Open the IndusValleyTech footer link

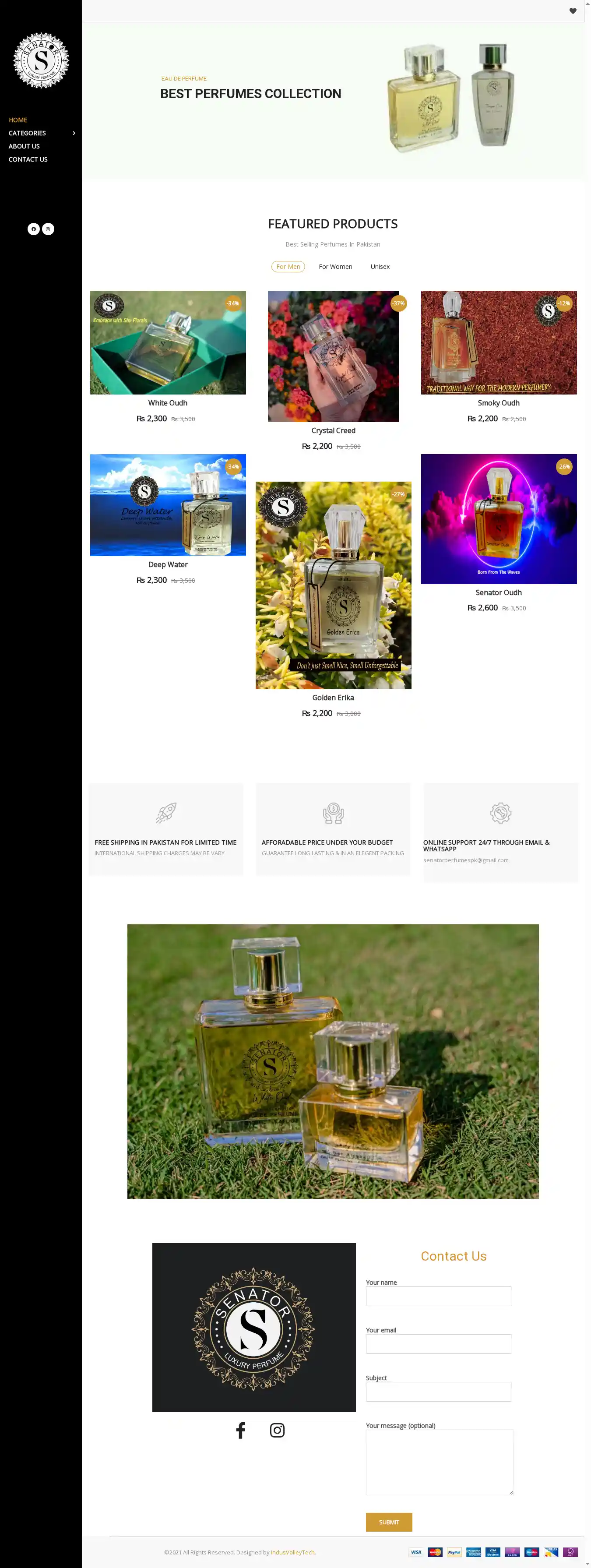293,1552
